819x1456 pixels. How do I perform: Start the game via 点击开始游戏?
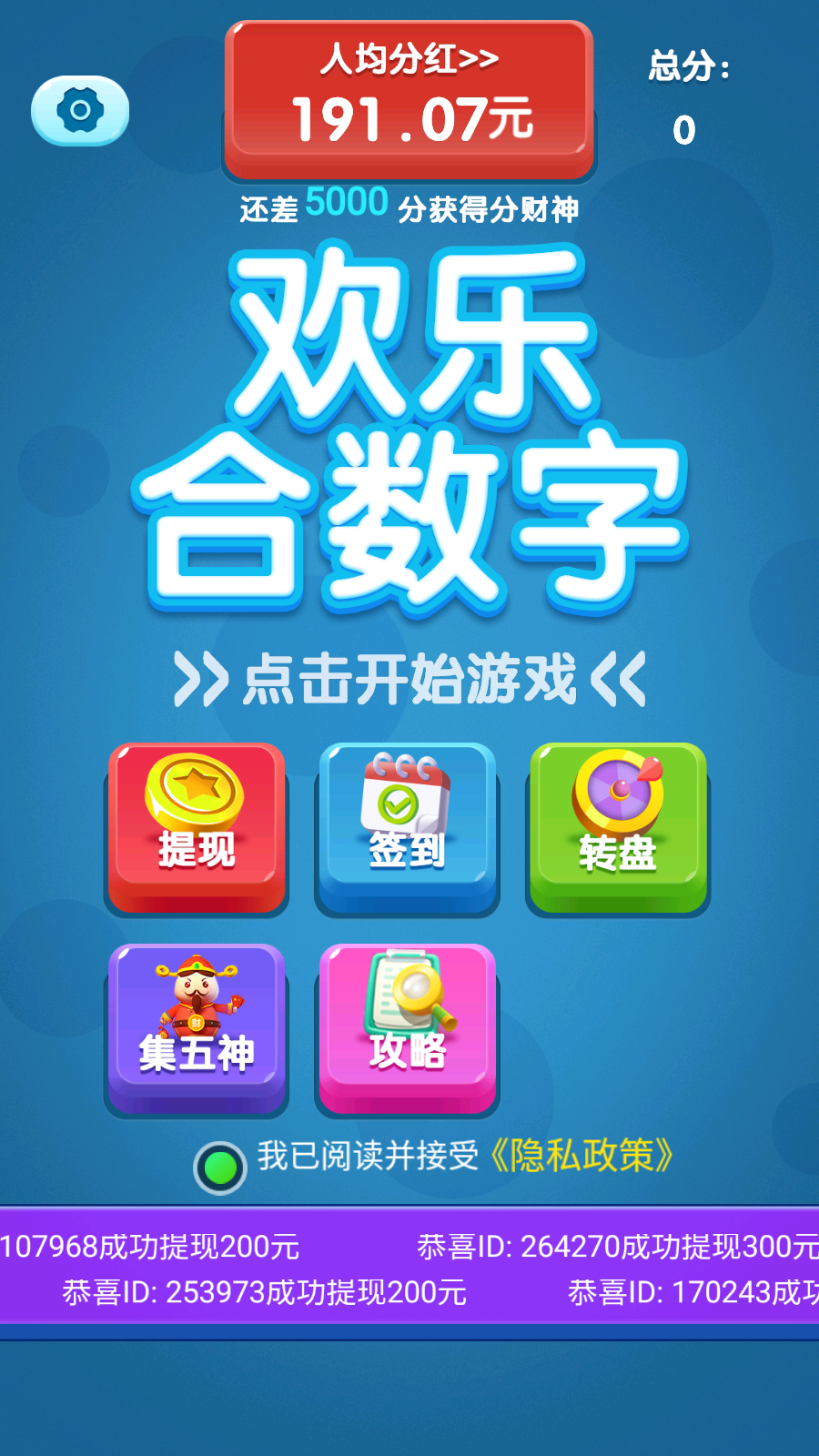point(409,679)
